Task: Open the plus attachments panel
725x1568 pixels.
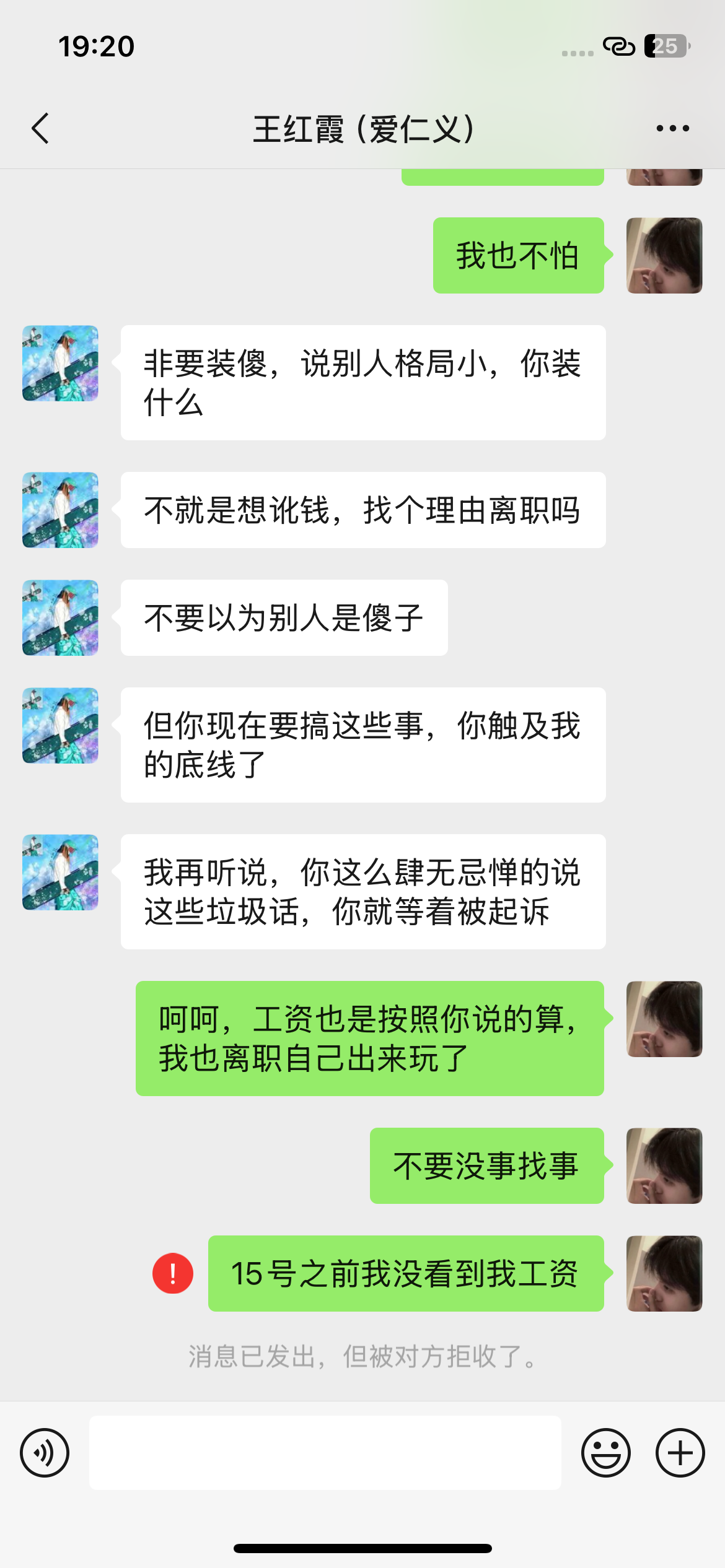Action: [x=680, y=1453]
